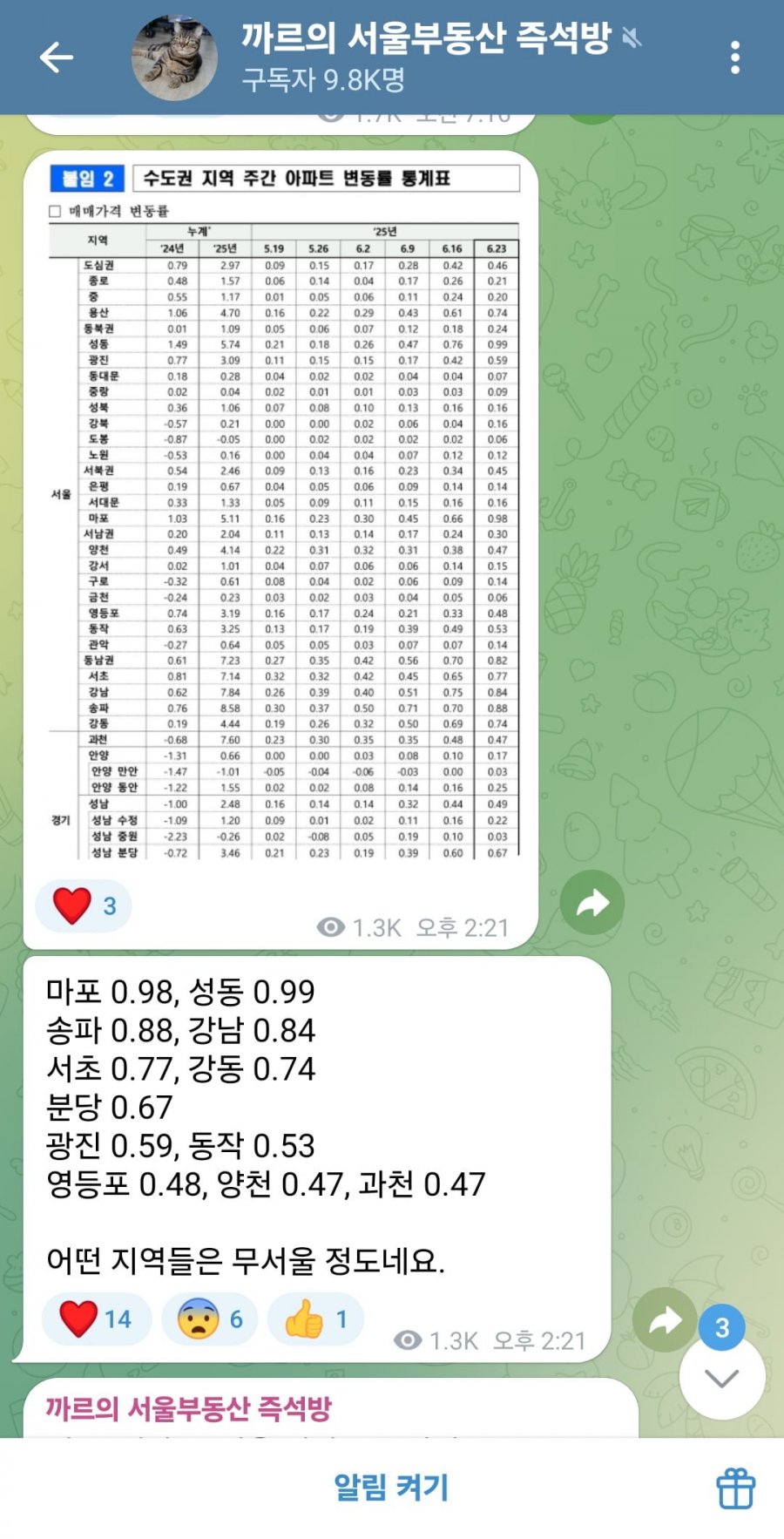Add a heart reaction with 14 on the text post
The image size is (784, 1539).
96,1319
